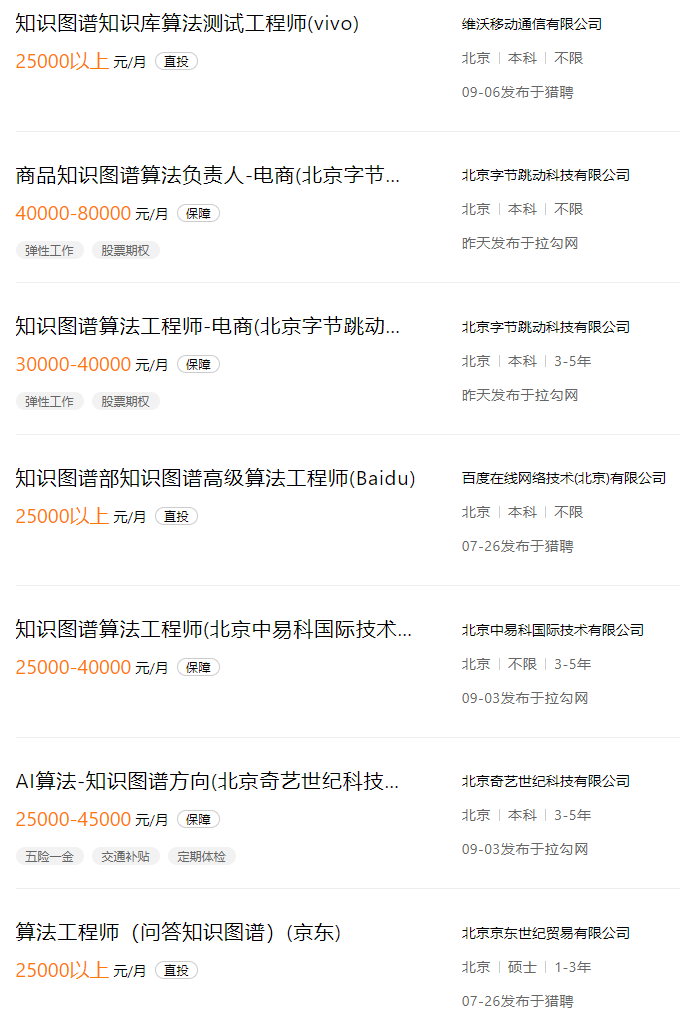Open the Baidu 知识图谱高级算法工程师 job listing

coord(215,478)
